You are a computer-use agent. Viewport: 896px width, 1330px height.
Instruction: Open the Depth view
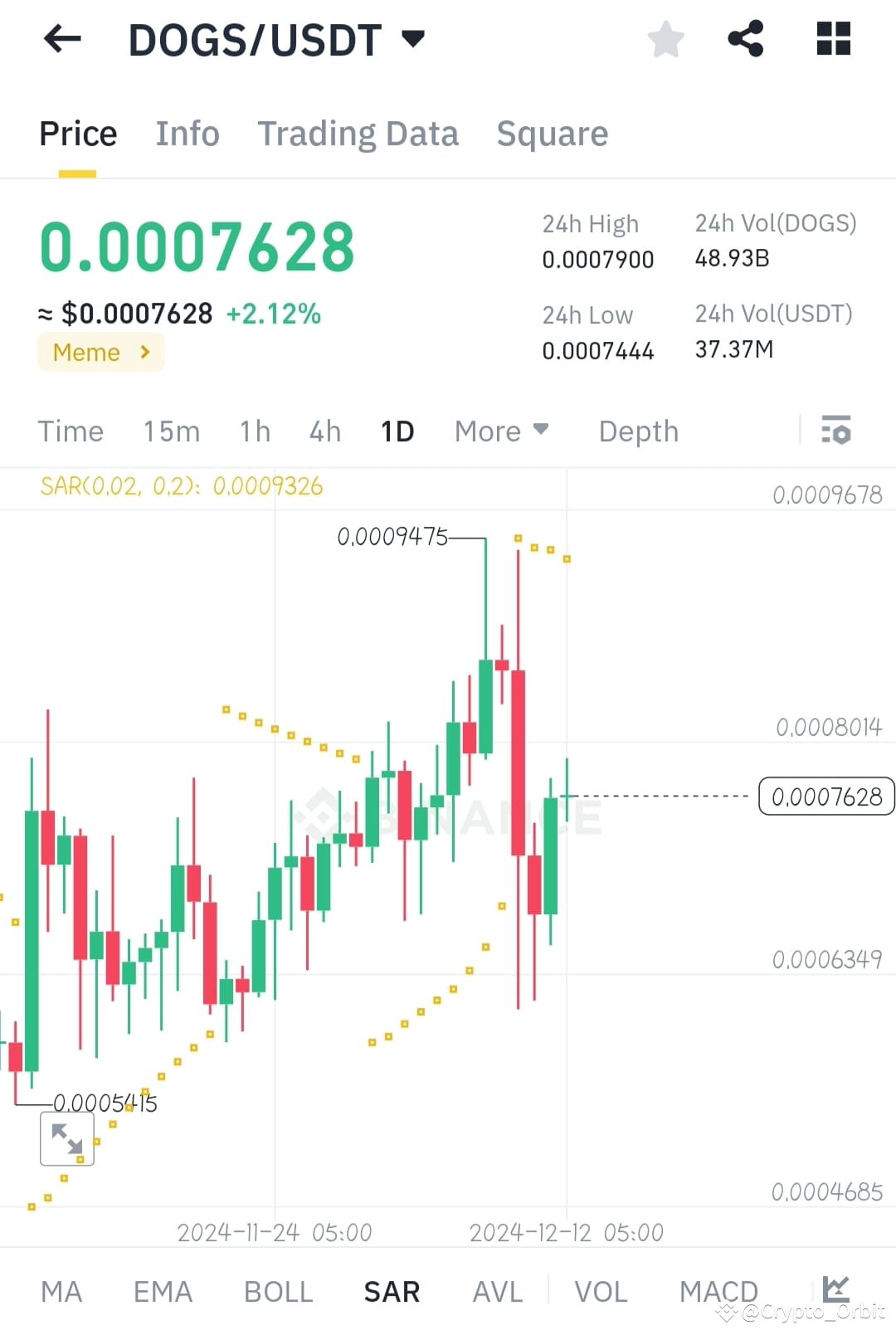click(x=638, y=431)
